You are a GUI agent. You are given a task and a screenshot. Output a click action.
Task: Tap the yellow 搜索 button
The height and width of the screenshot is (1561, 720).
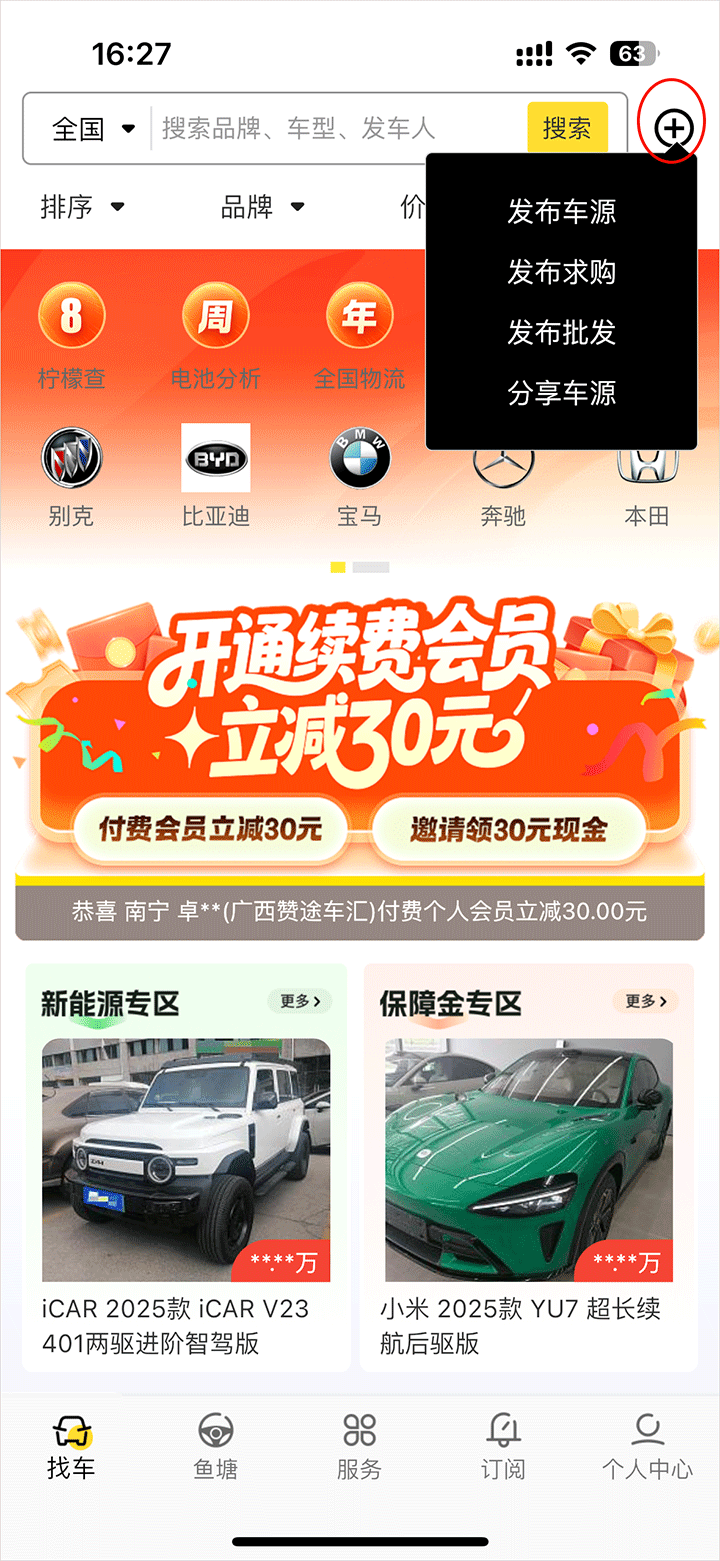point(567,128)
